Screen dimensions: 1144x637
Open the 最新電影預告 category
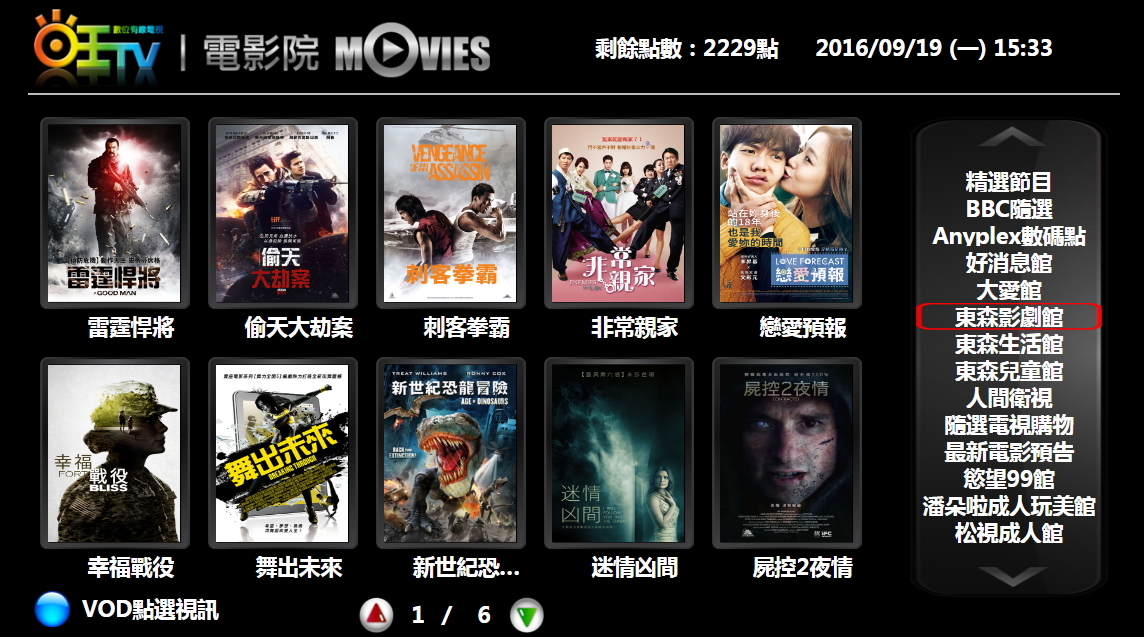(1008, 452)
